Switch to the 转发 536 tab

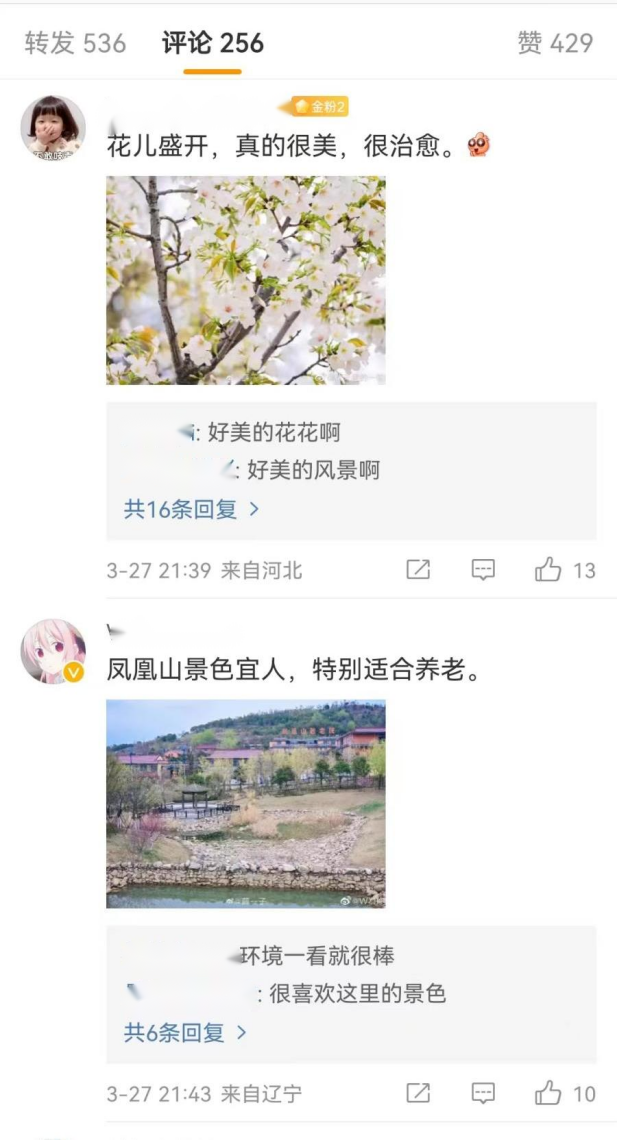coord(75,43)
